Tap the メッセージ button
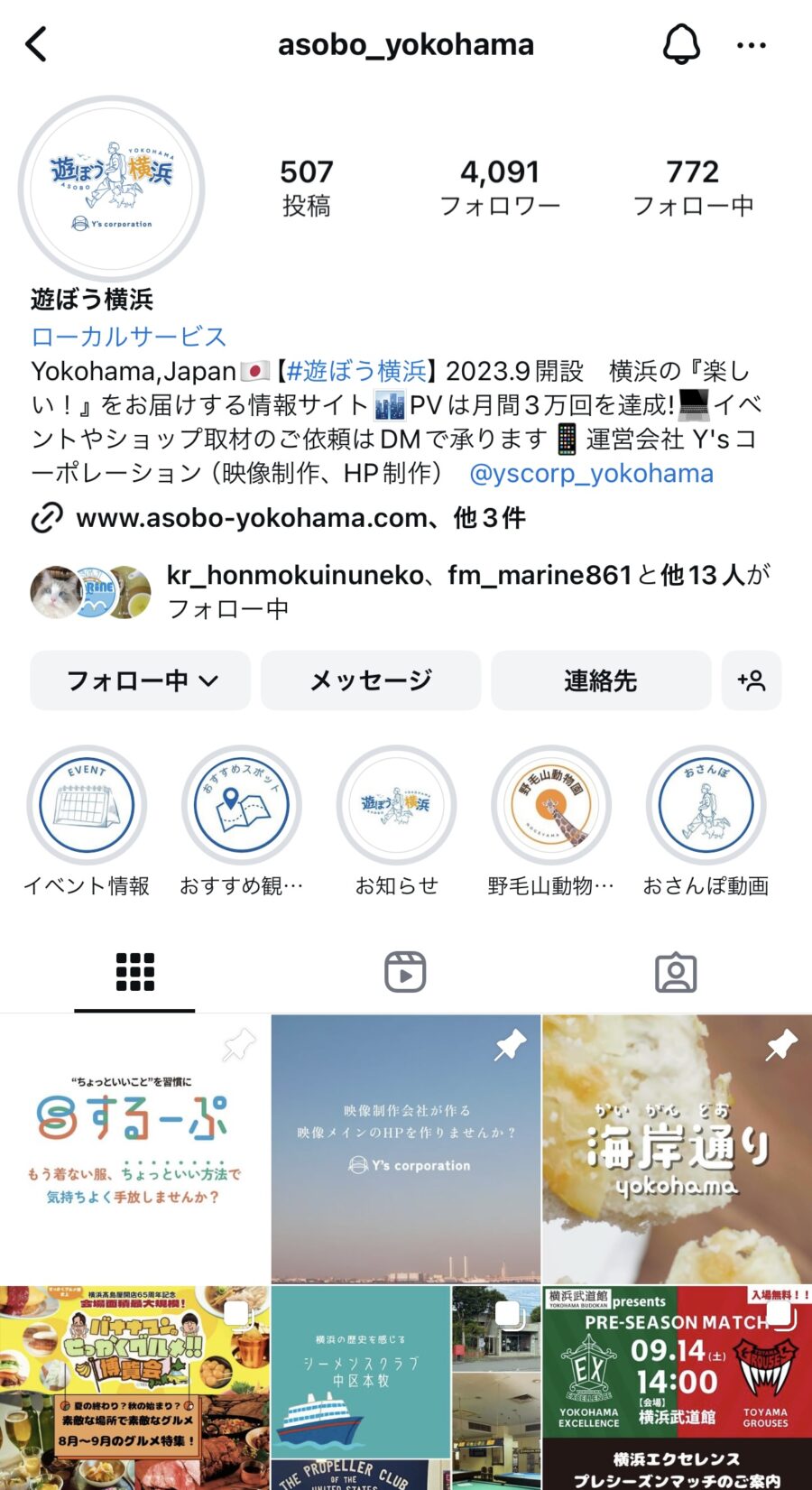The width and height of the screenshot is (812, 1490). tap(371, 680)
